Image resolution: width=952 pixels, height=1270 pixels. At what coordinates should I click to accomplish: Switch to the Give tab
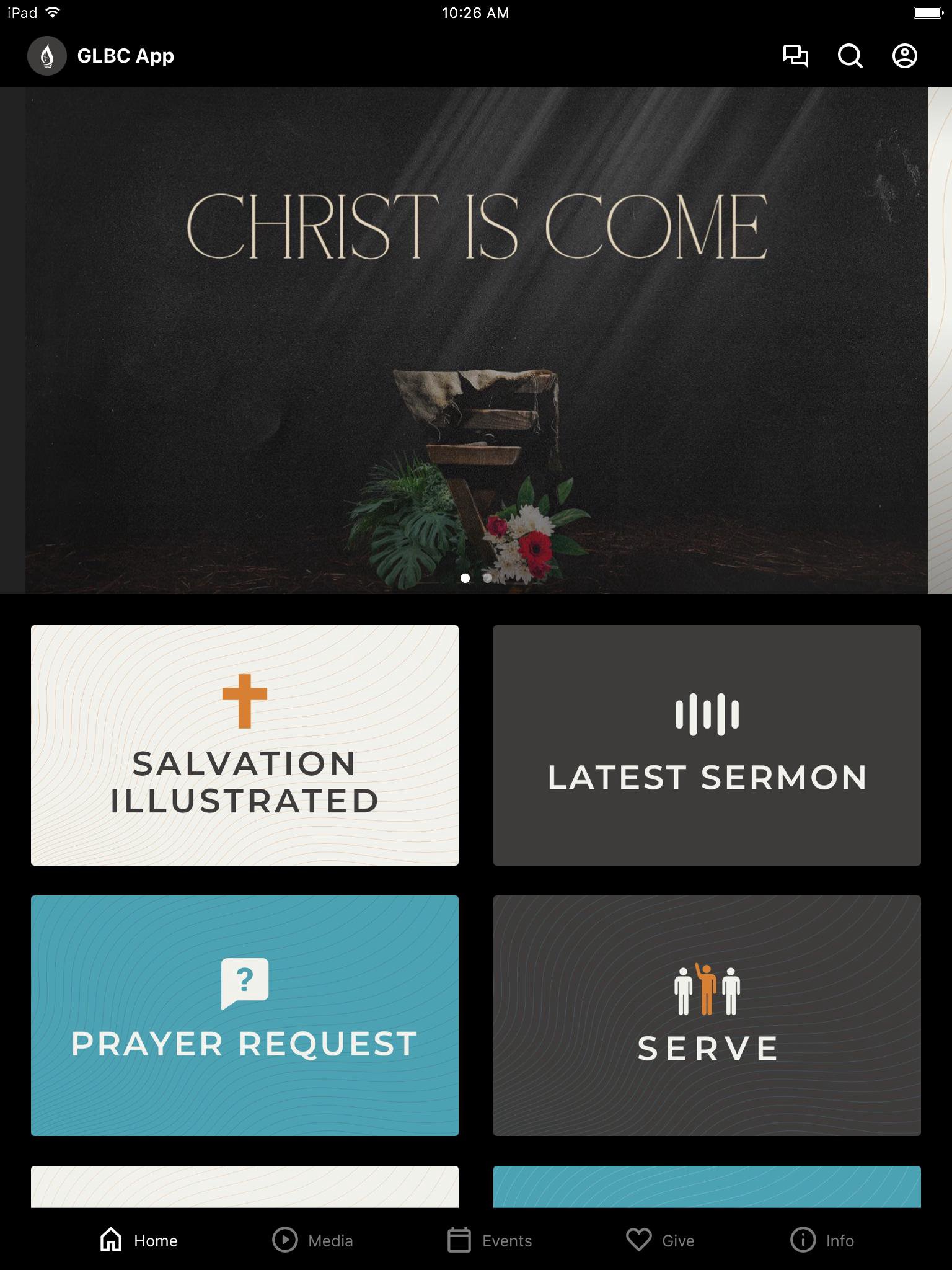click(661, 1240)
